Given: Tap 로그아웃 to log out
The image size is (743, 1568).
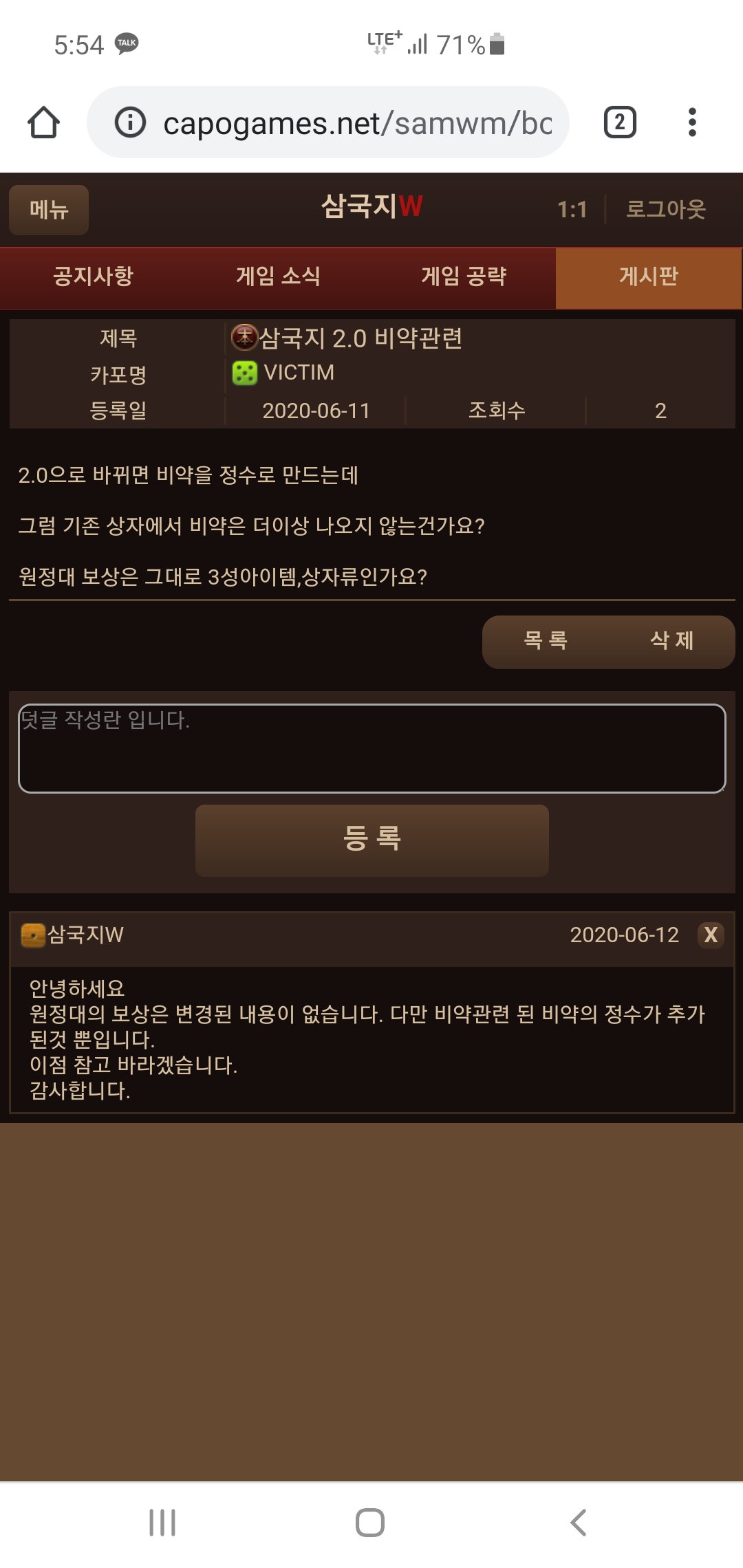Looking at the screenshot, I should pyautogui.click(x=665, y=209).
